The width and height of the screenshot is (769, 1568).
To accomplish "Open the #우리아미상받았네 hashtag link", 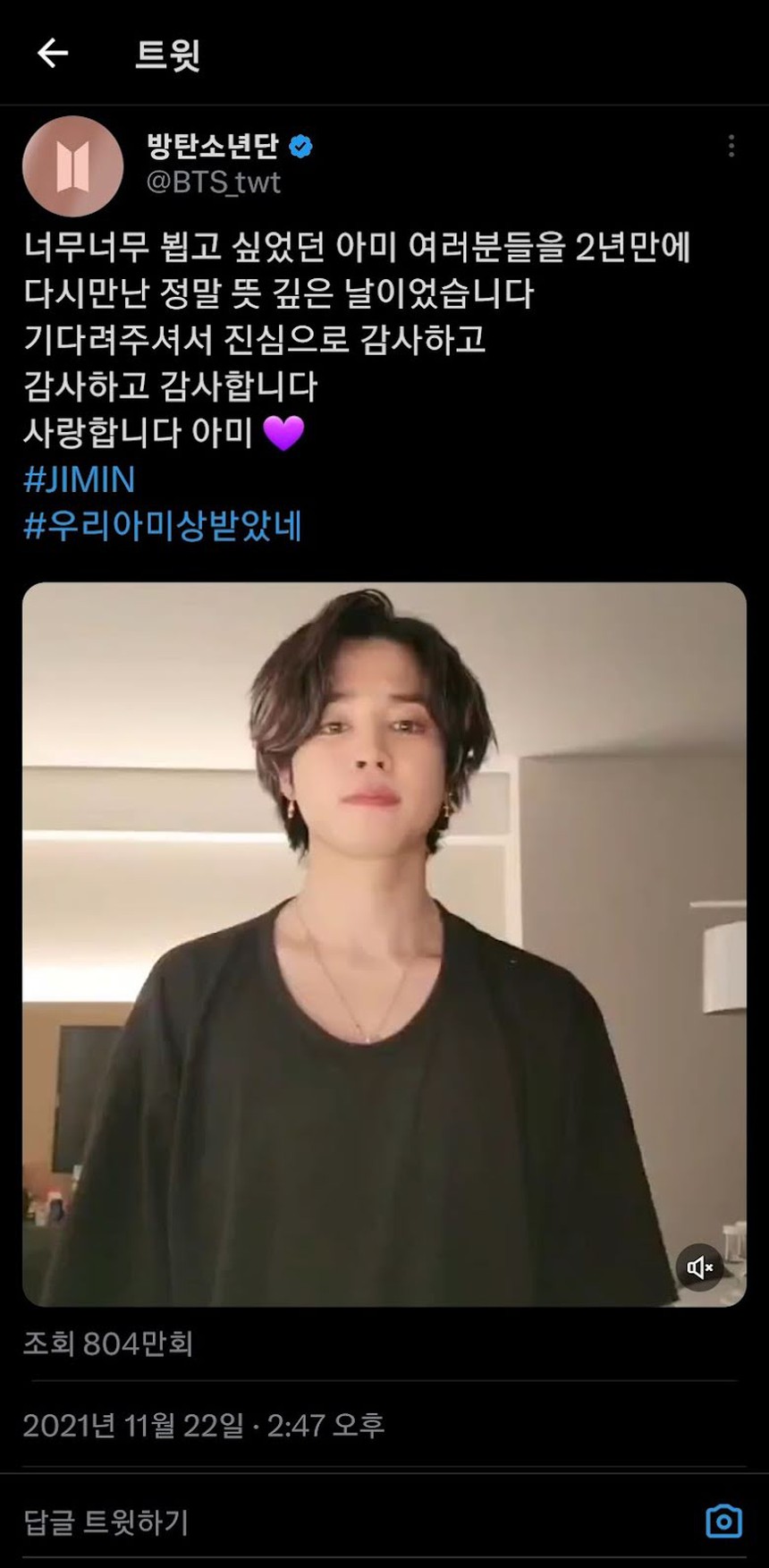I will point(165,529).
